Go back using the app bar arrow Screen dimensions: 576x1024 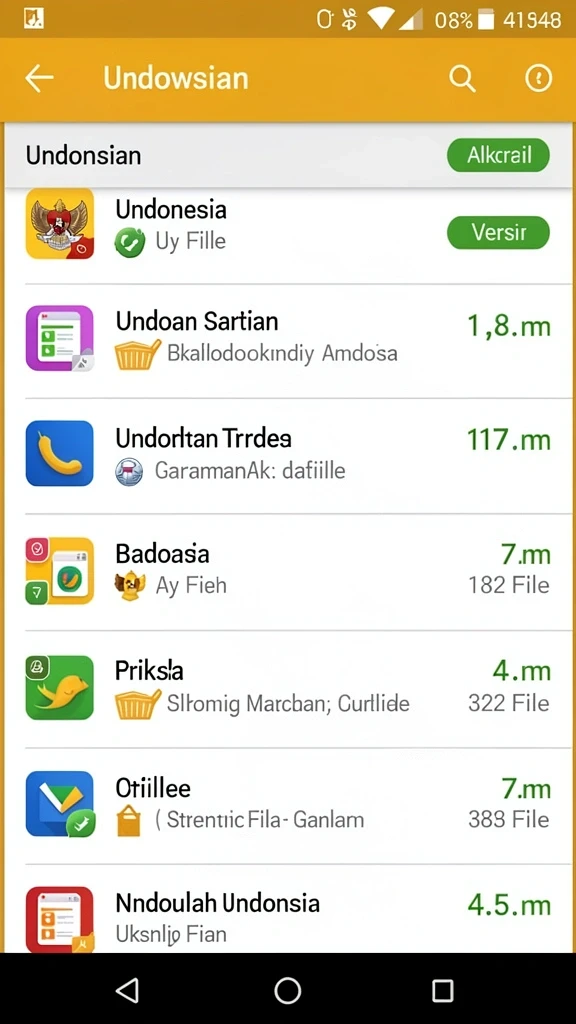click(x=39, y=78)
